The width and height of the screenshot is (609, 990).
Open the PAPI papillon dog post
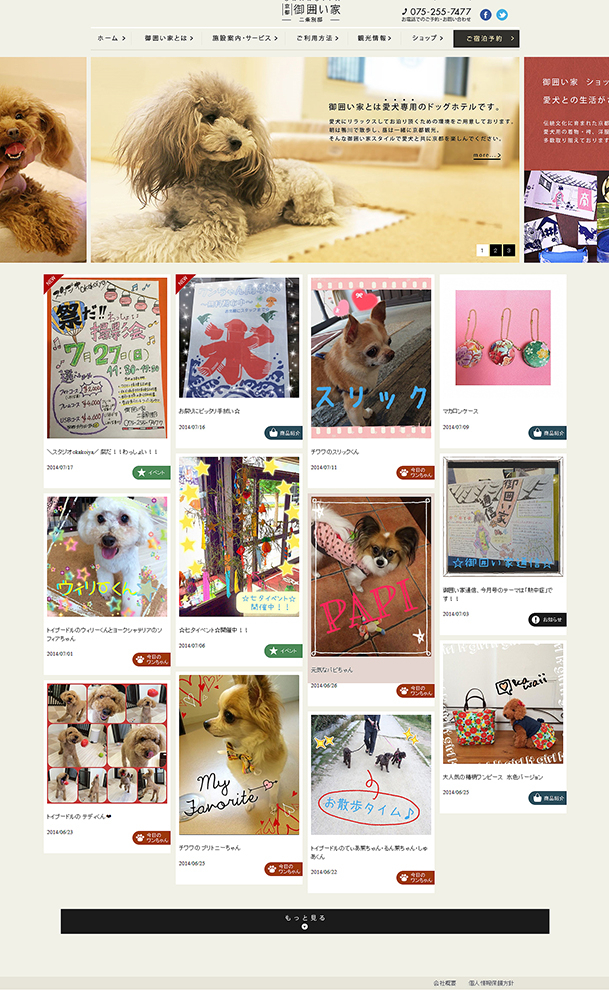[x=371, y=600]
